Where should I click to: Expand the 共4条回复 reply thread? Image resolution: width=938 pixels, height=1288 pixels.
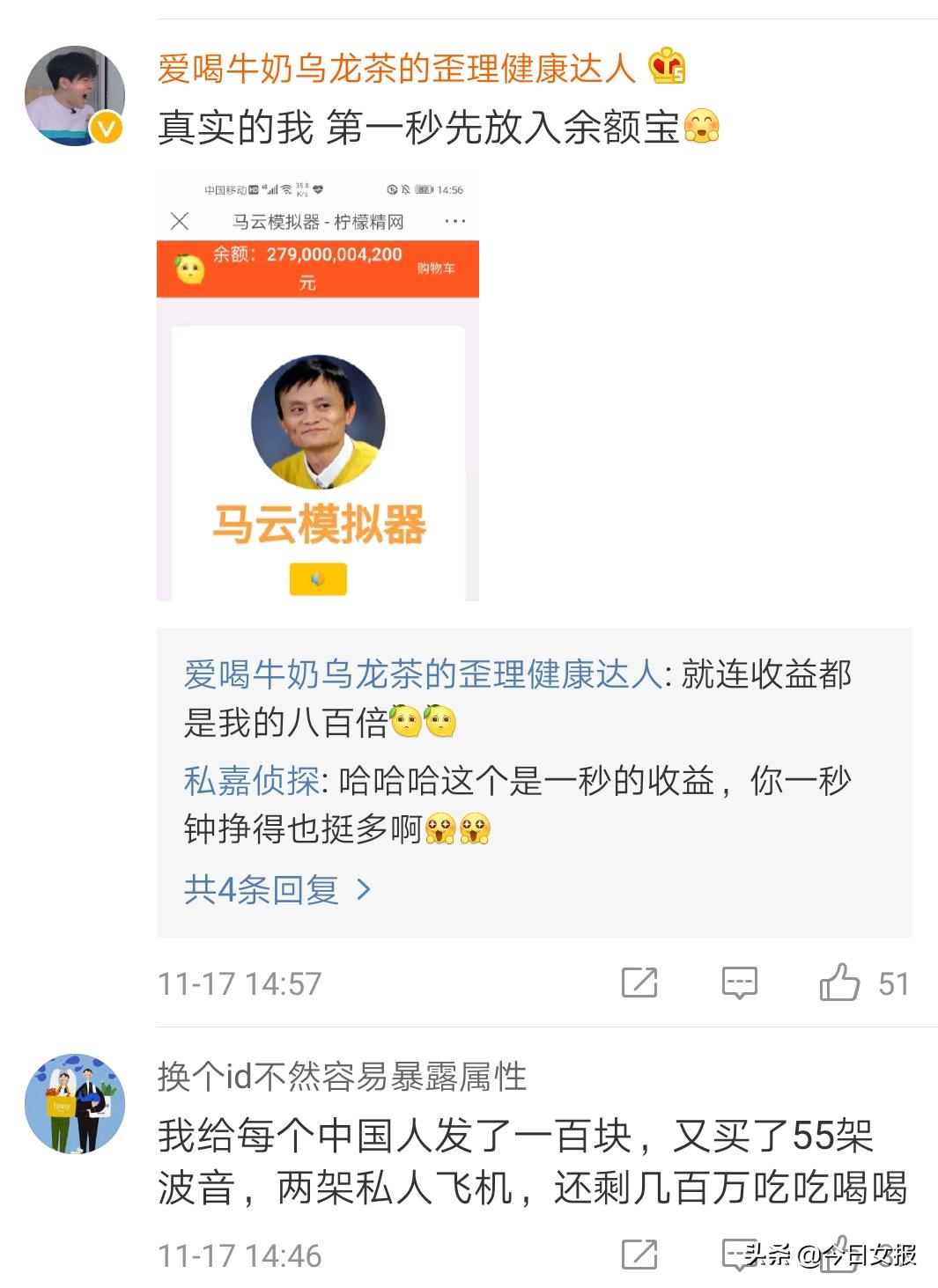coord(264,890)
